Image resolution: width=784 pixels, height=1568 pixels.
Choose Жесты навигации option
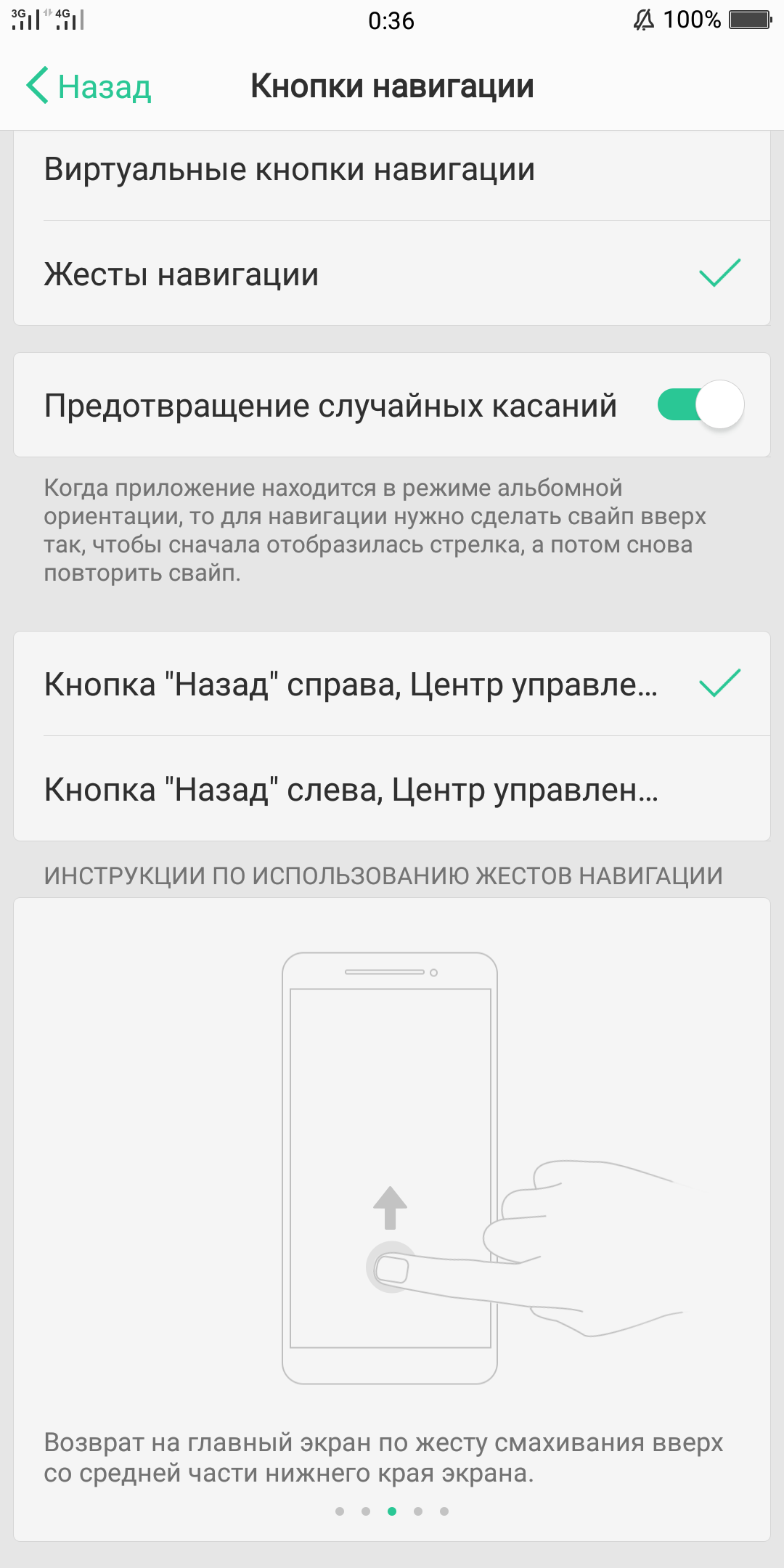pyautogui.click(x=392, y=274)
